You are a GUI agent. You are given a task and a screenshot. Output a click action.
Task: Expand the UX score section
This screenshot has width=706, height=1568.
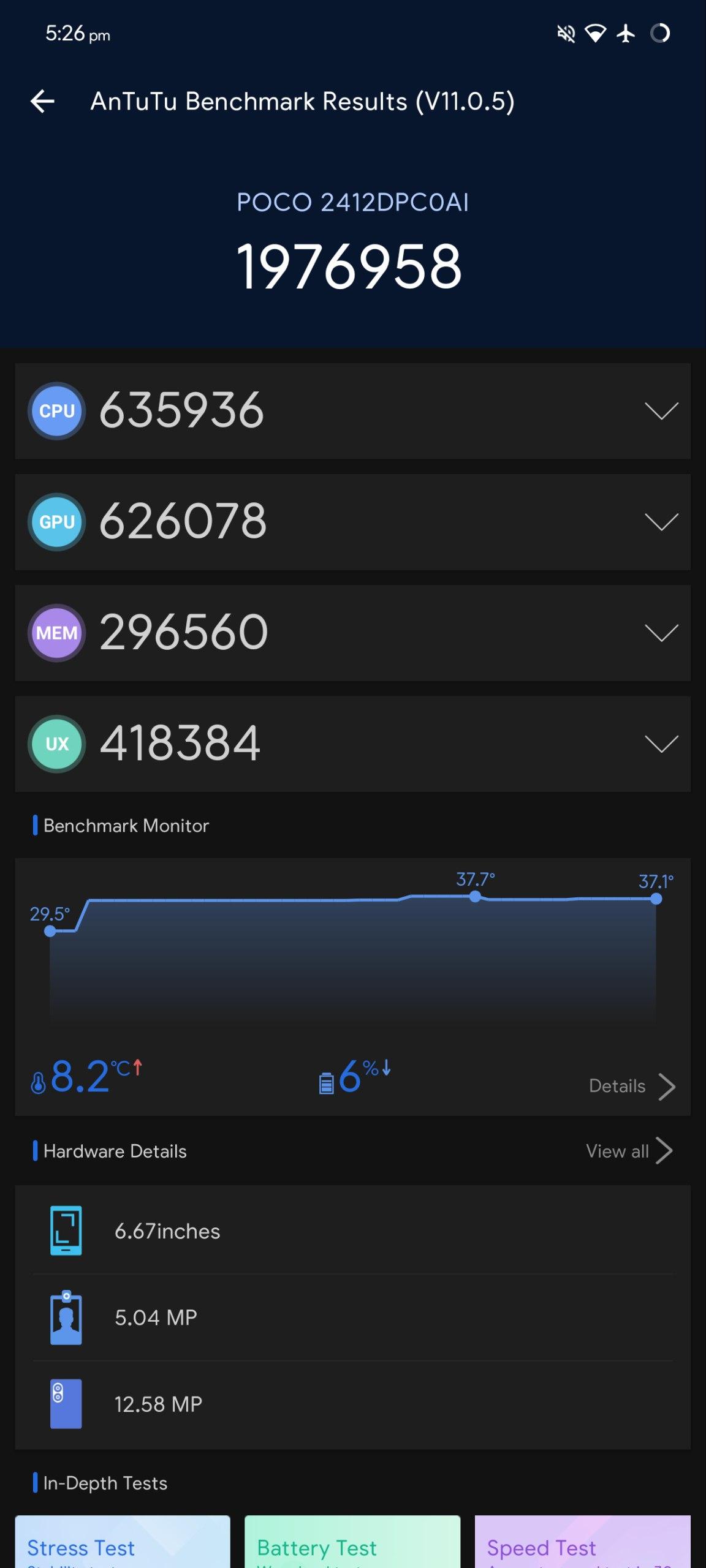pyautogui.click(x=661, y=744)
